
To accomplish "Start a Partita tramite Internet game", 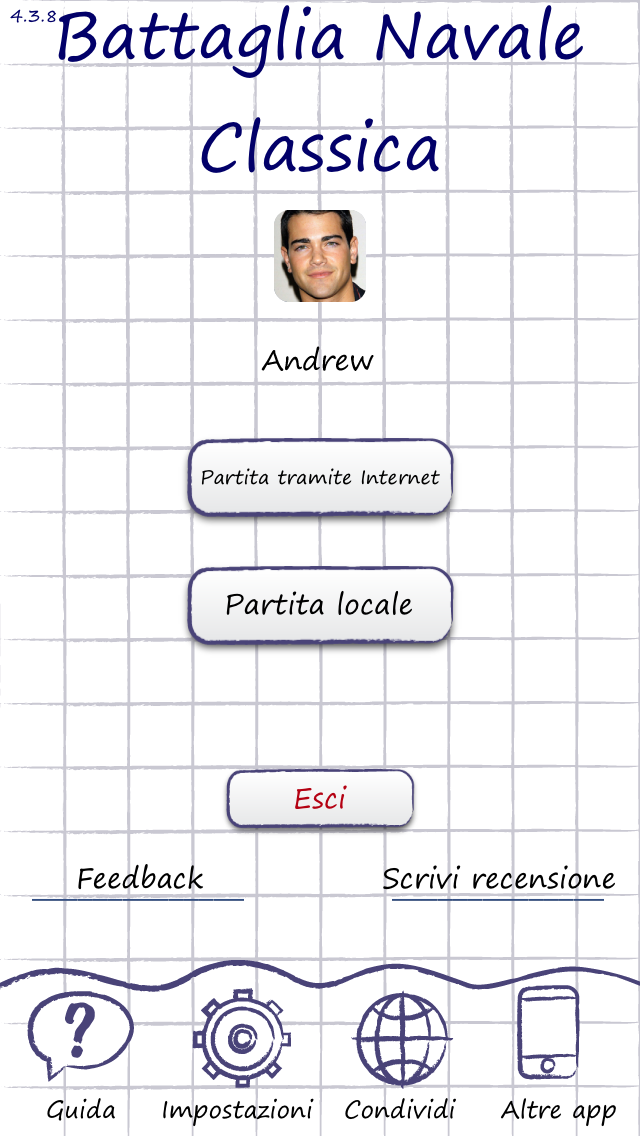I will point(320,477).
